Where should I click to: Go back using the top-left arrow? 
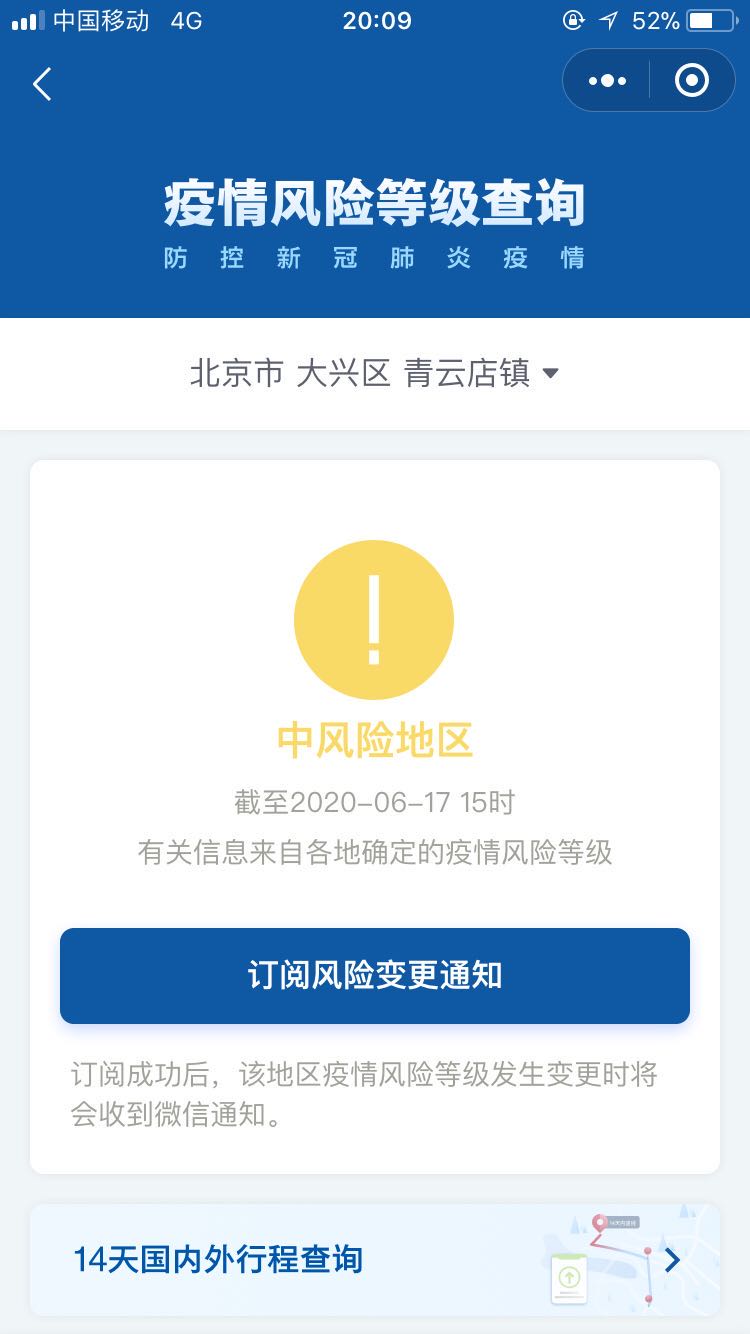42,84
